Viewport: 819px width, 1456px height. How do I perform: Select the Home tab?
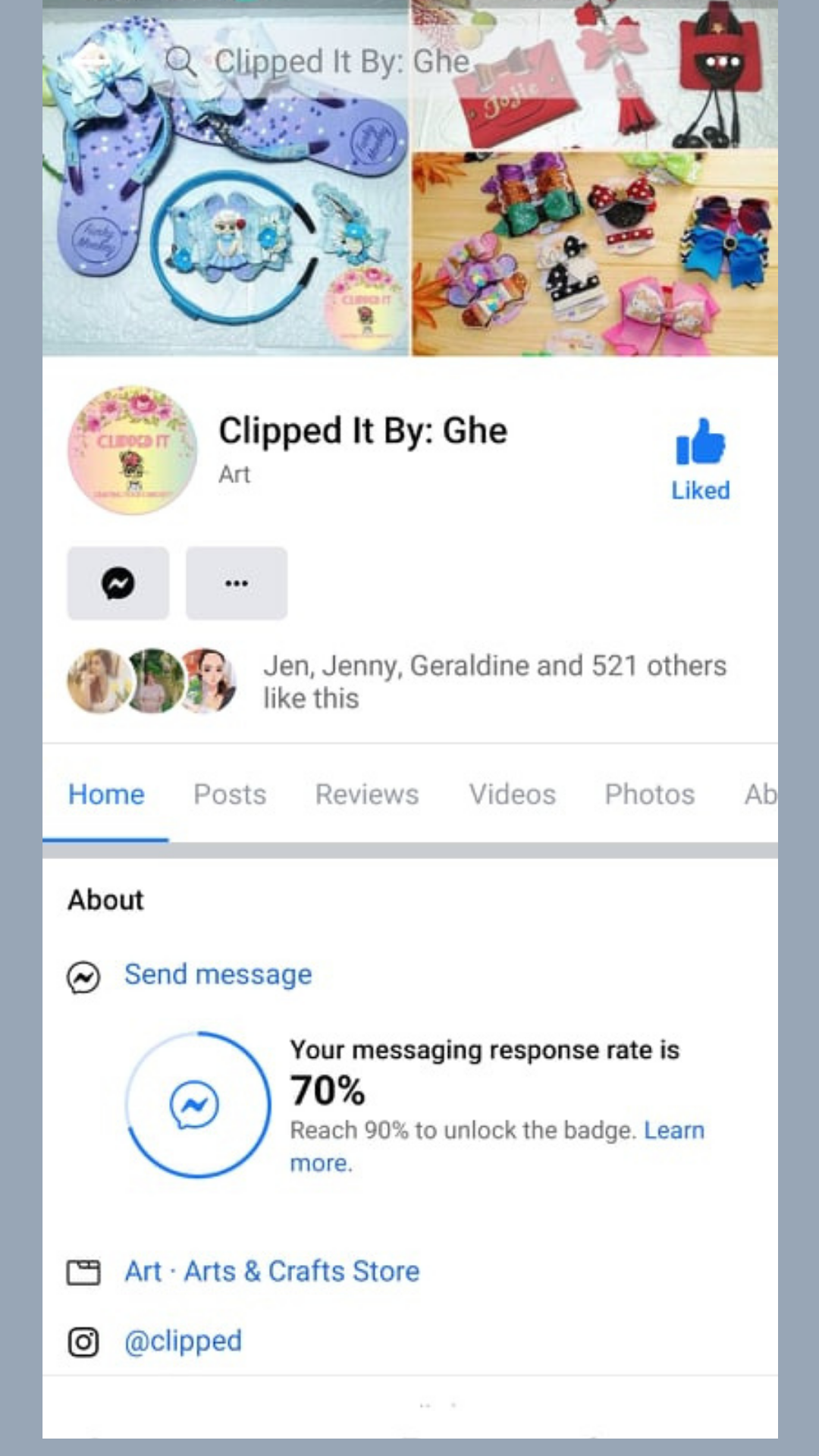click(x=106, y=794)
